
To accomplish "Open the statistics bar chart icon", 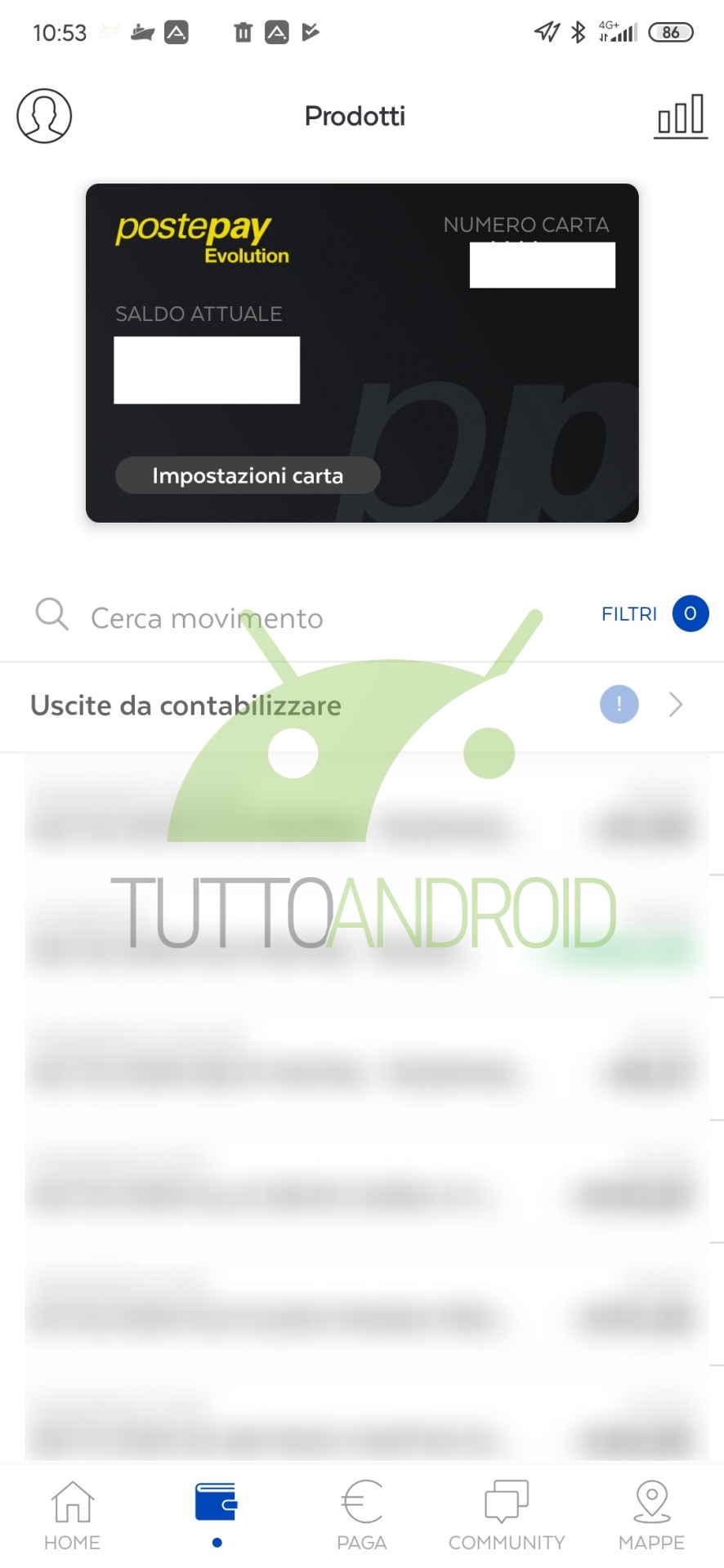I will click(680, 116).
